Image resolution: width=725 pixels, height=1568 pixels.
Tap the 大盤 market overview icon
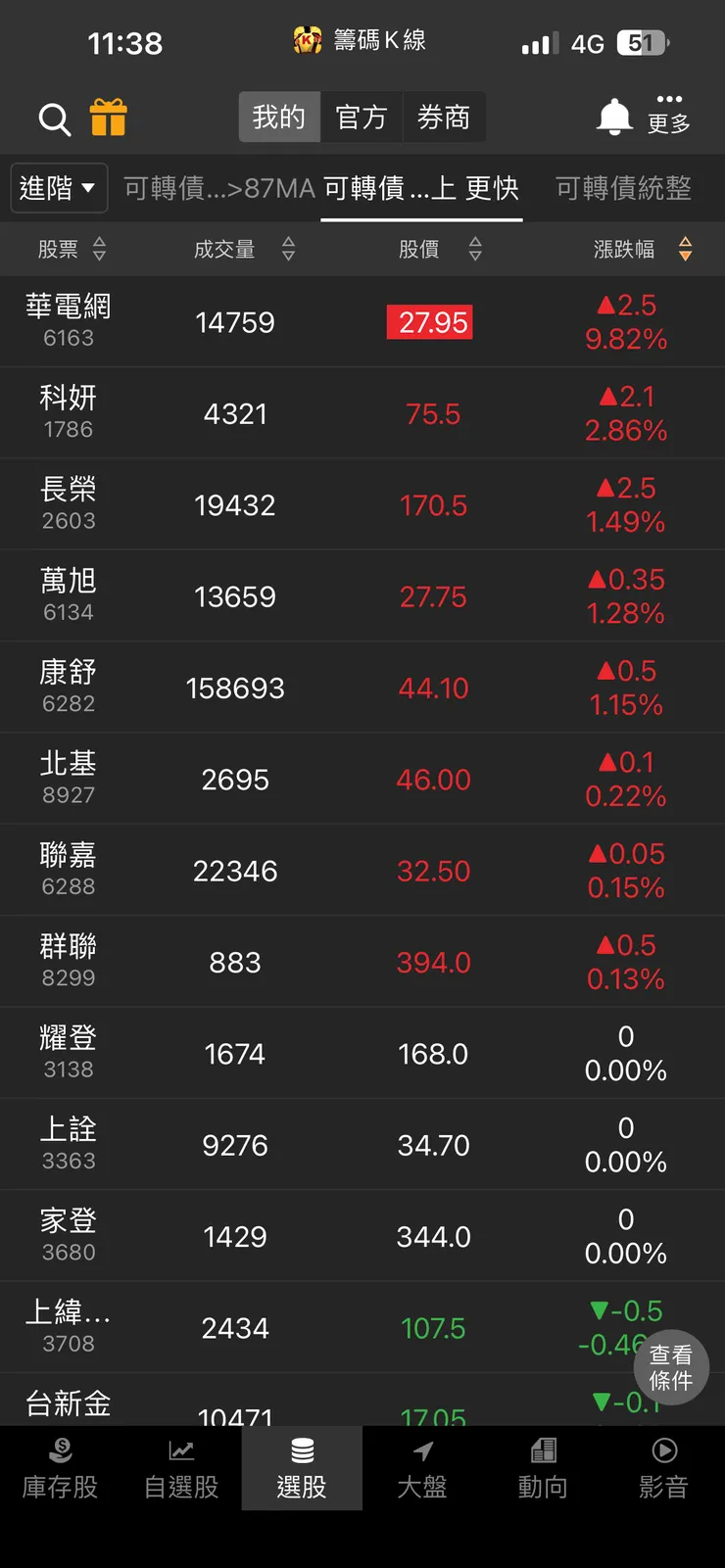(x=422, y=1469)
